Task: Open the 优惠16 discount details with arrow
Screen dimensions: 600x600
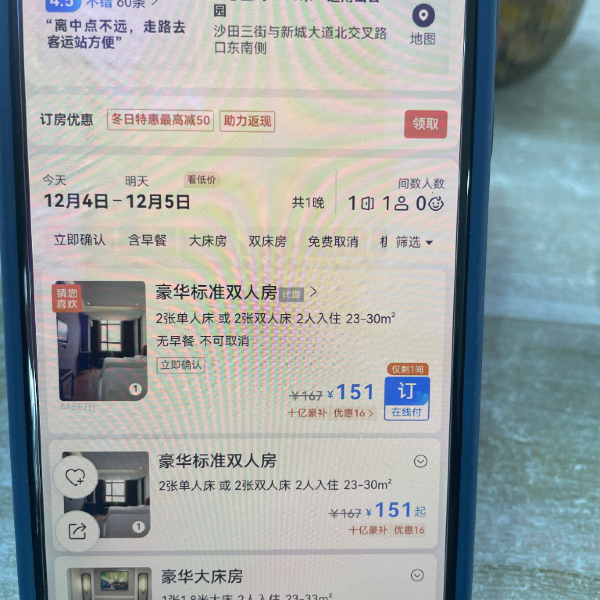Action: [355, 412]
